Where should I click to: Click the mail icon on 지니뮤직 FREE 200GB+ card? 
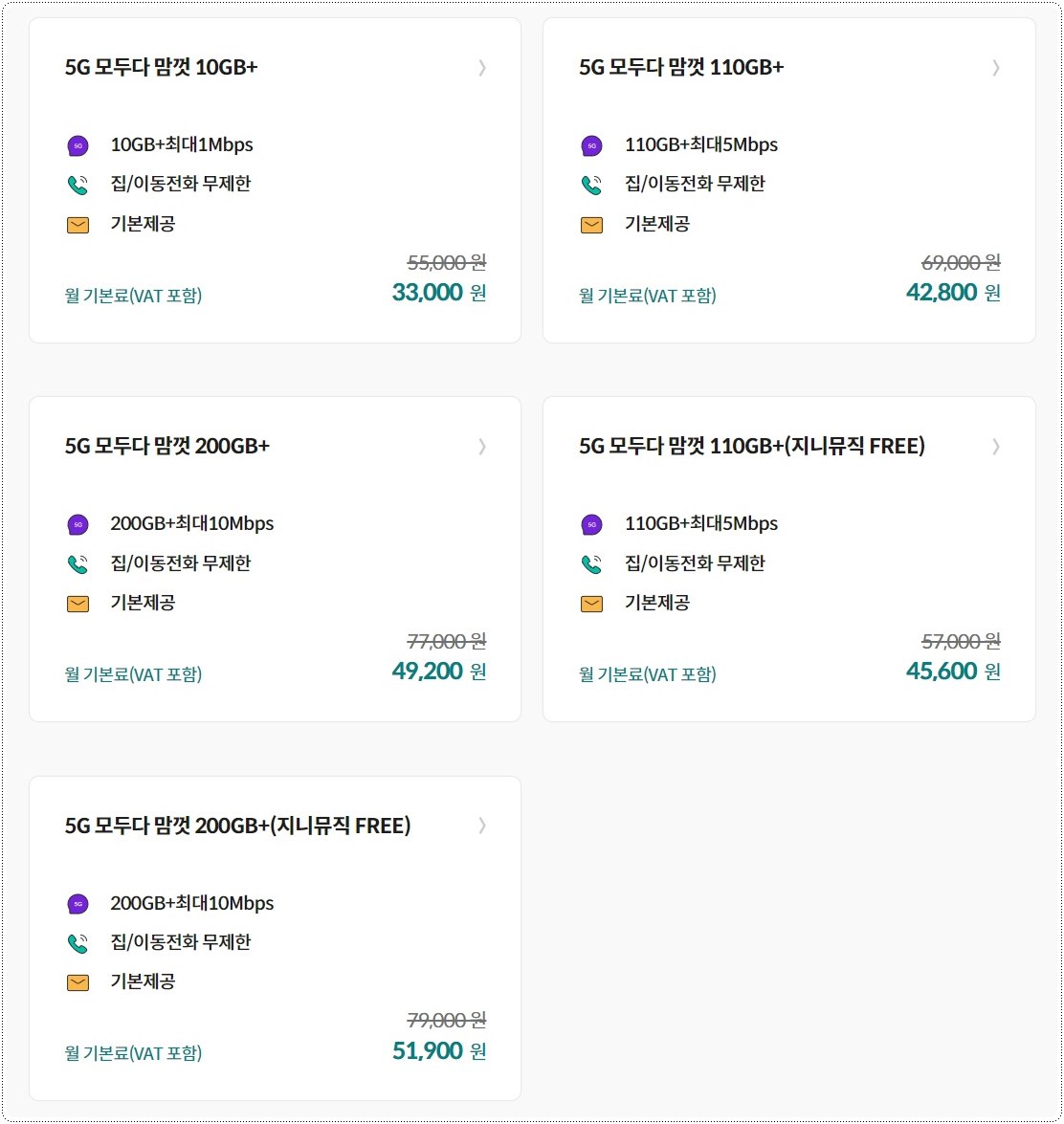pyautogui.click(x=78, y=981)
